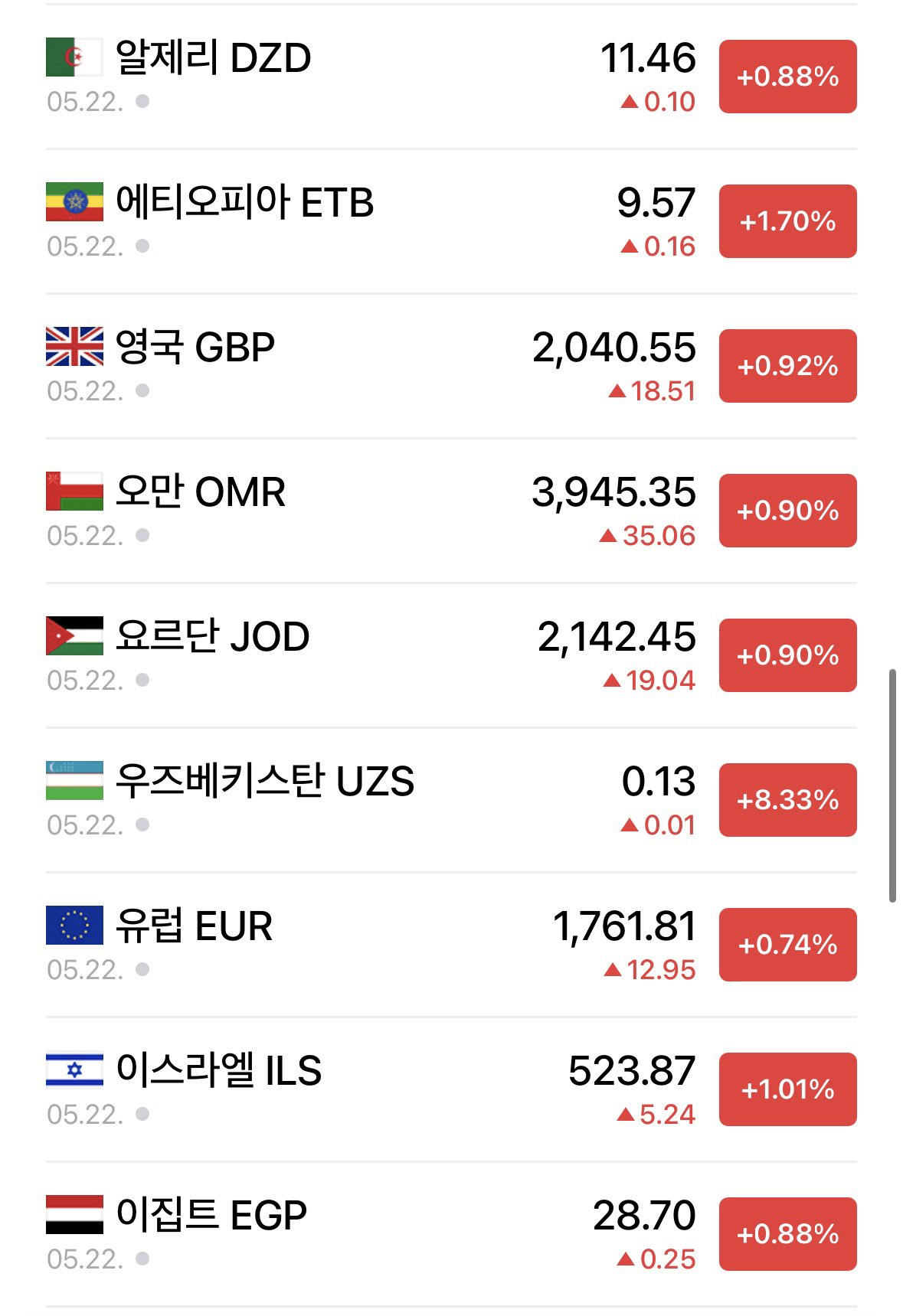Open the 이집트 EGP exchange rate row
This screenshot has height=1316, width=903.
coord(451,1234)
